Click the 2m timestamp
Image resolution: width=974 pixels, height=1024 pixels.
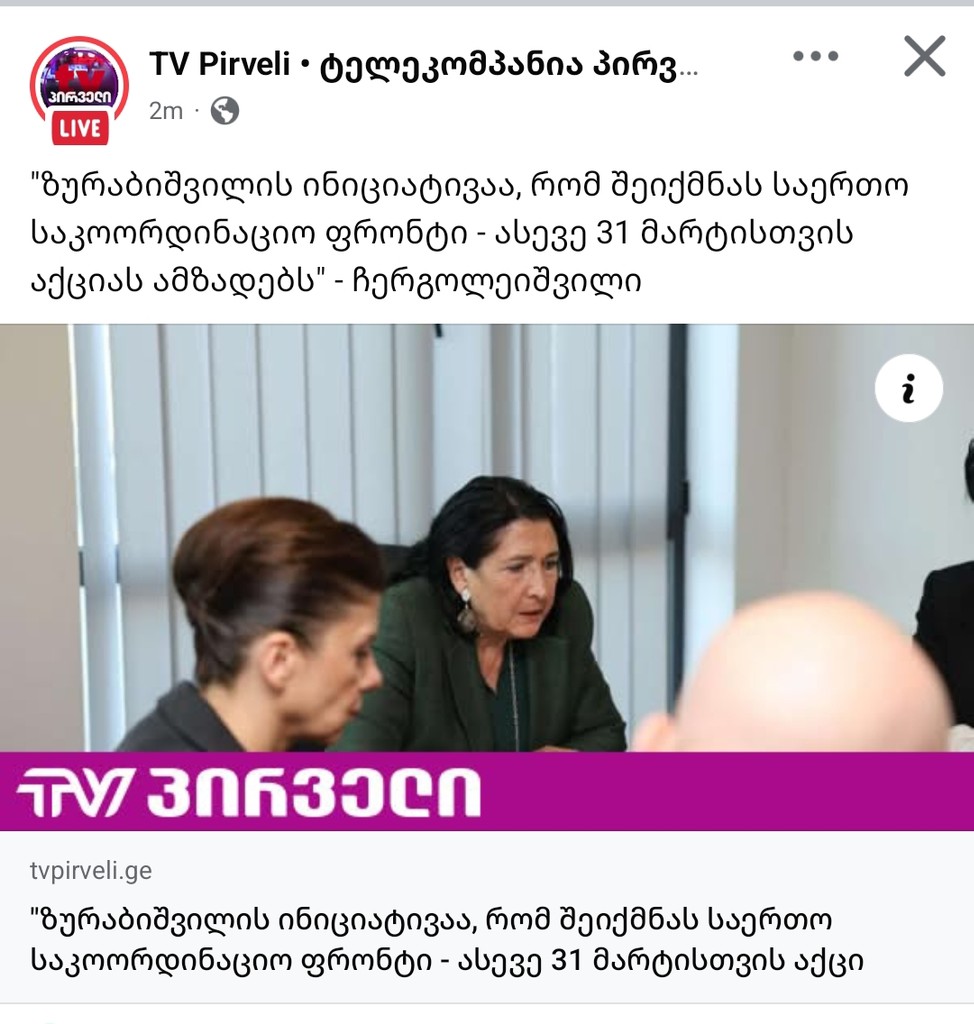pos(165,111)
